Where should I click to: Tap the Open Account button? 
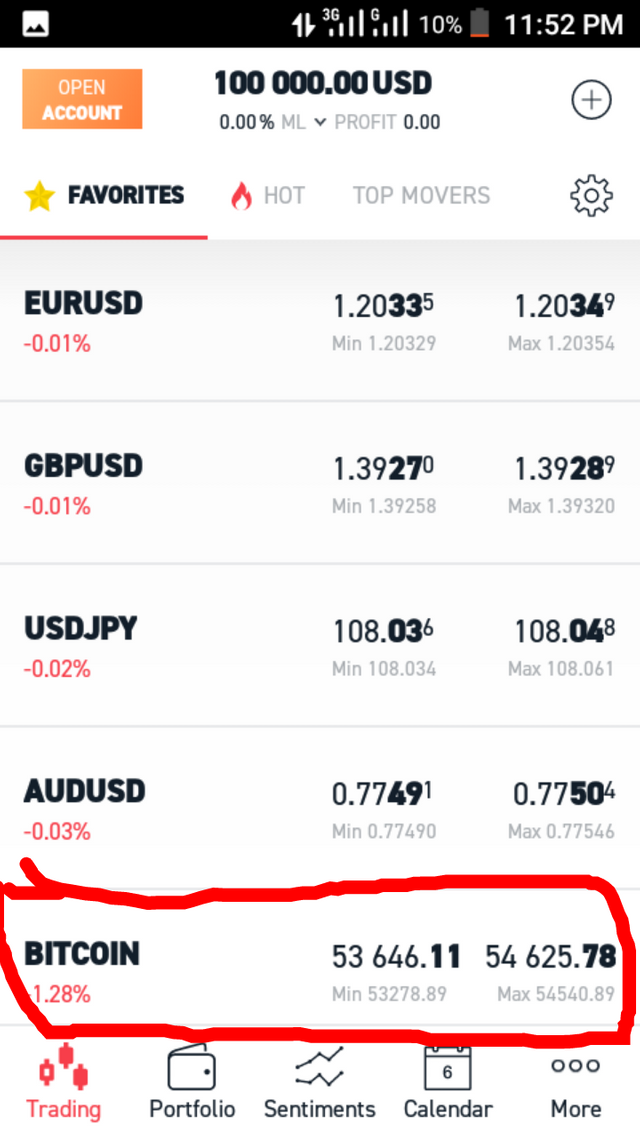82,99
